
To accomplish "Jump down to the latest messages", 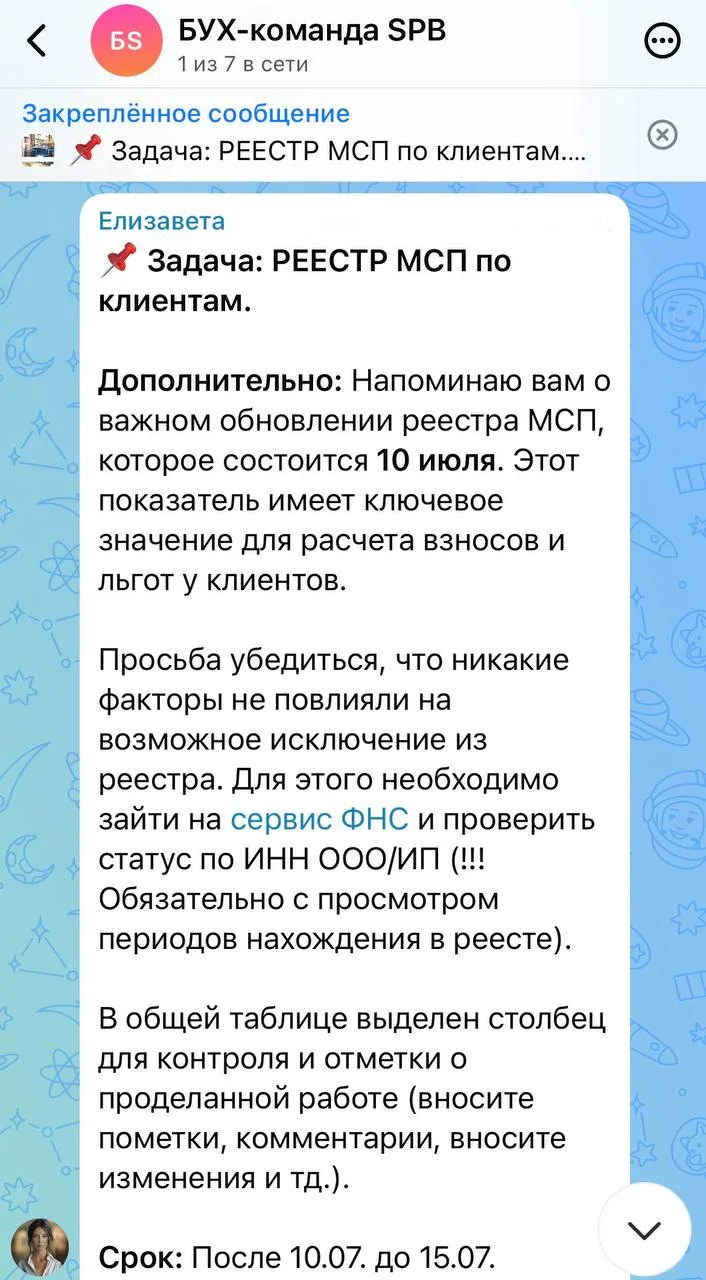I will pos(645,1229).
